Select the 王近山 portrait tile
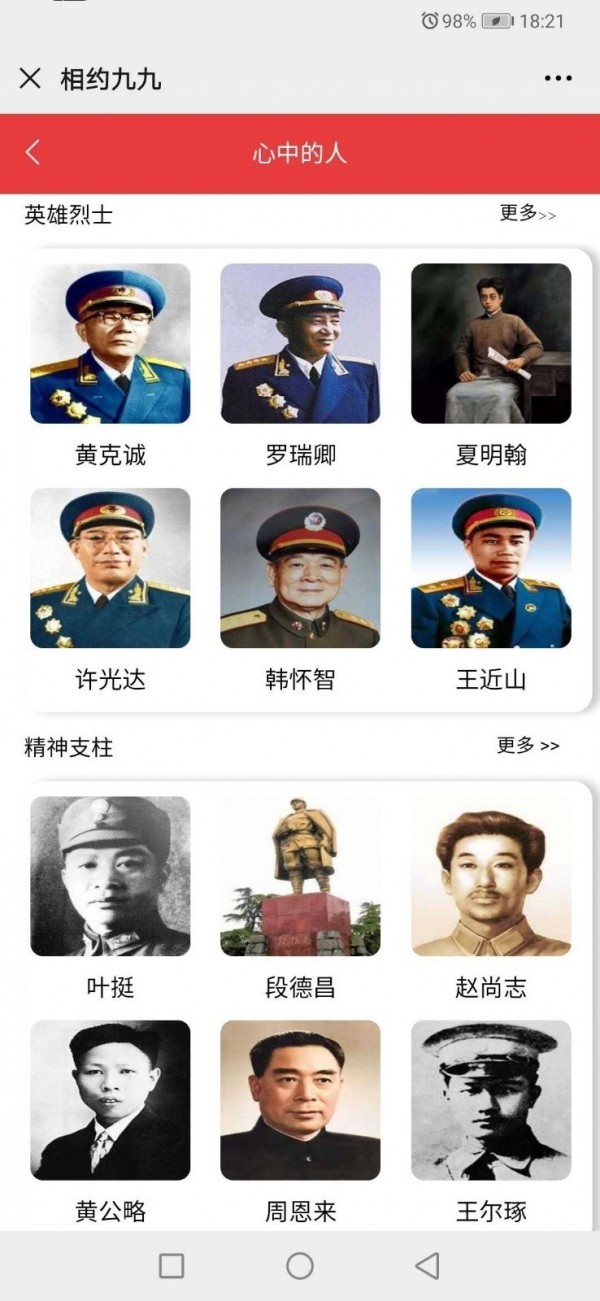The width and height of the screenshot is (600, 1301). 491,567
